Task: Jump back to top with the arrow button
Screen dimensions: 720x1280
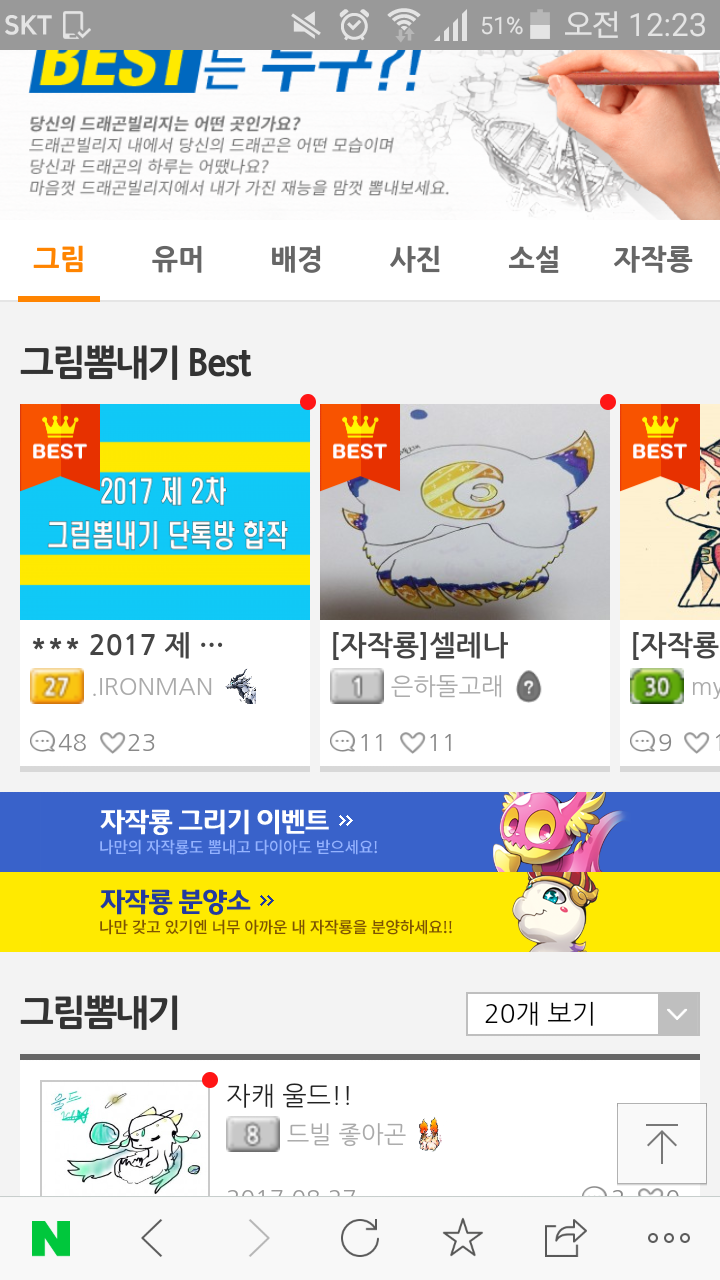Action: coord(661,1143)
